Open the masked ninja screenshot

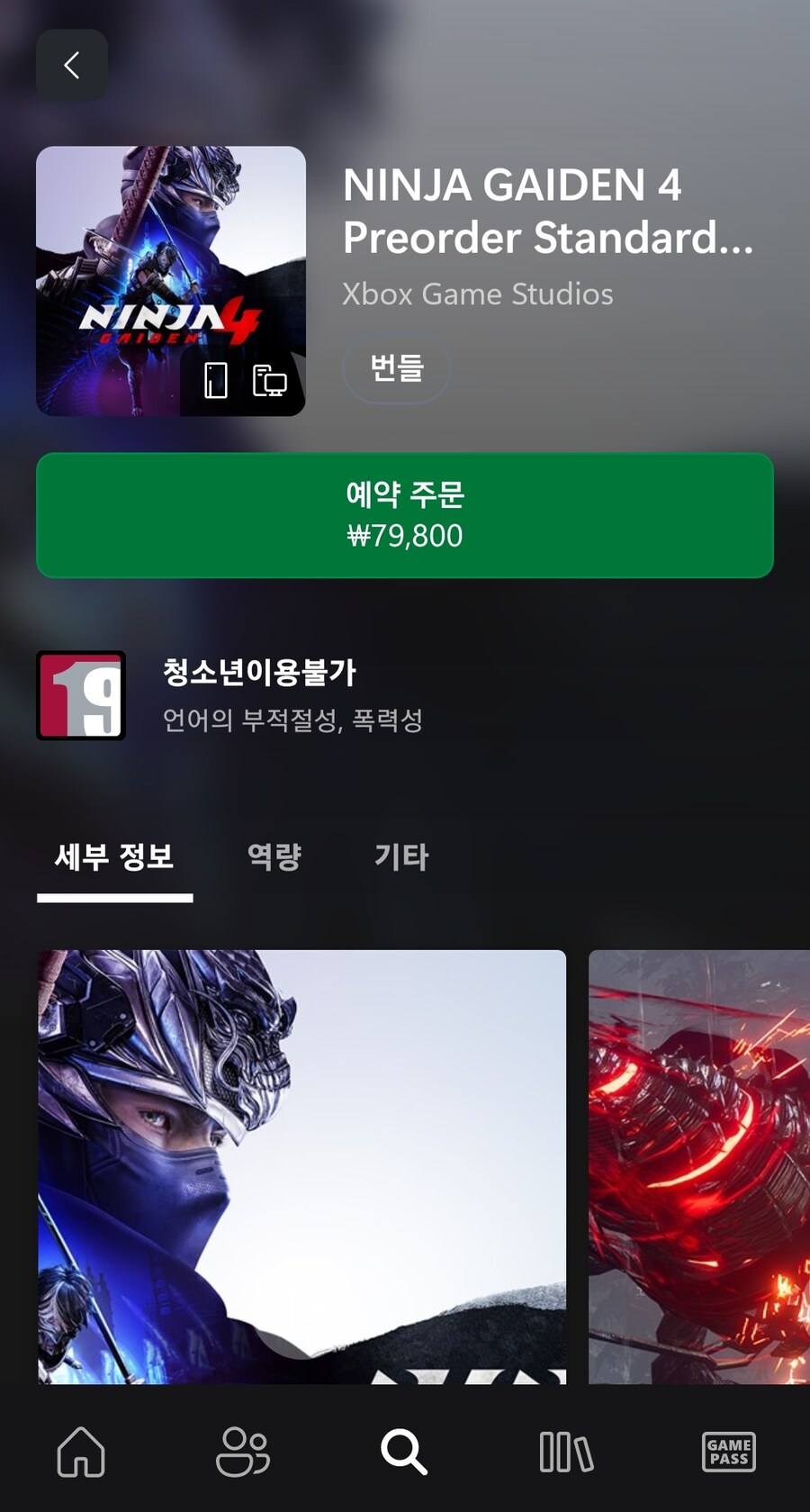[301, 1166]
